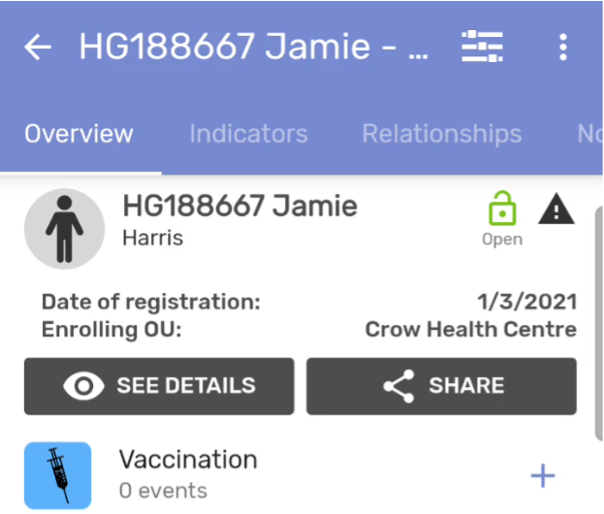Tap the warning triangle icon
Image resolution: width=604 pixels, height=514 pixels.
coord(556,209)
